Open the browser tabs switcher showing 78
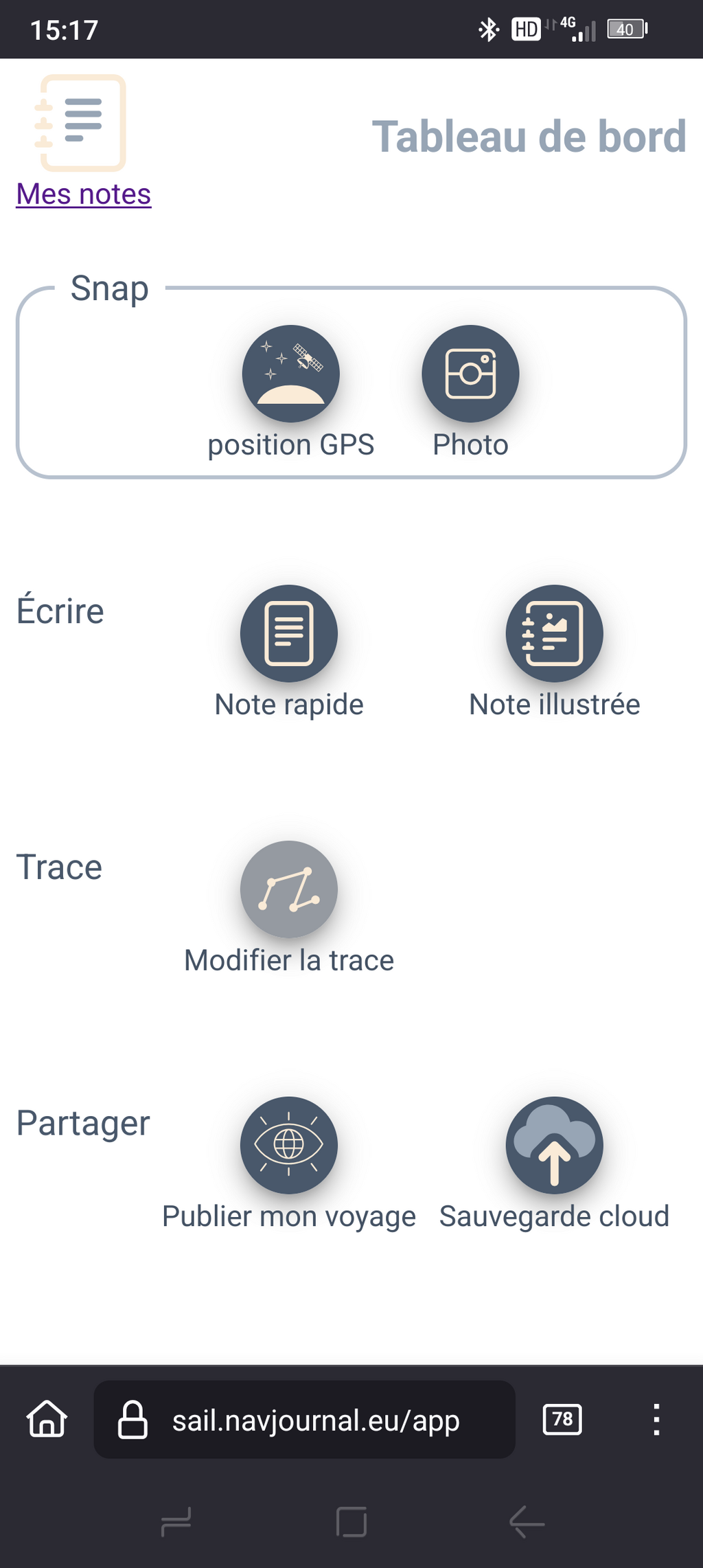 (562, 1420)
